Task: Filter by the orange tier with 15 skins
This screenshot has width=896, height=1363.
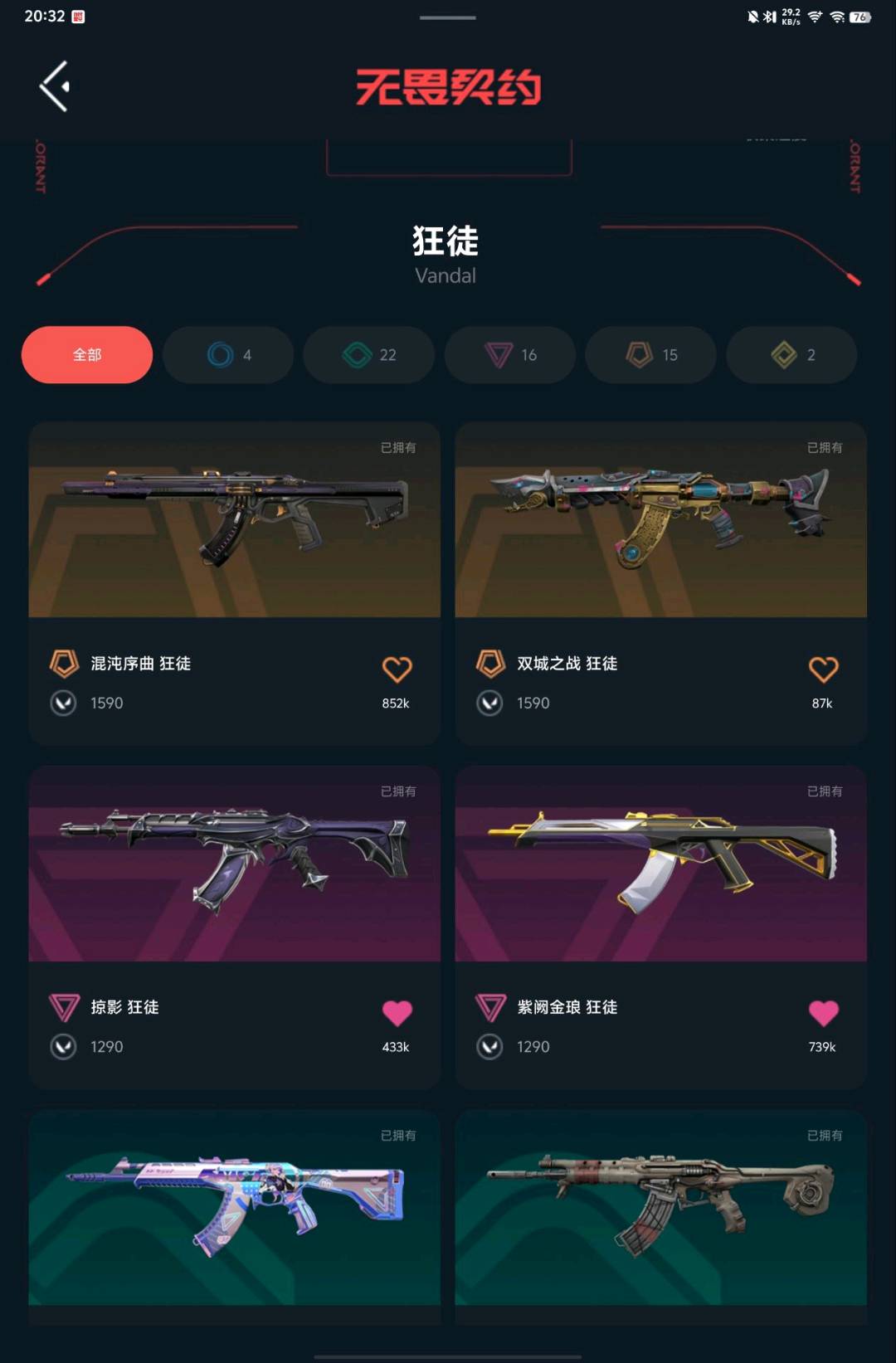Action: [651, 355]
